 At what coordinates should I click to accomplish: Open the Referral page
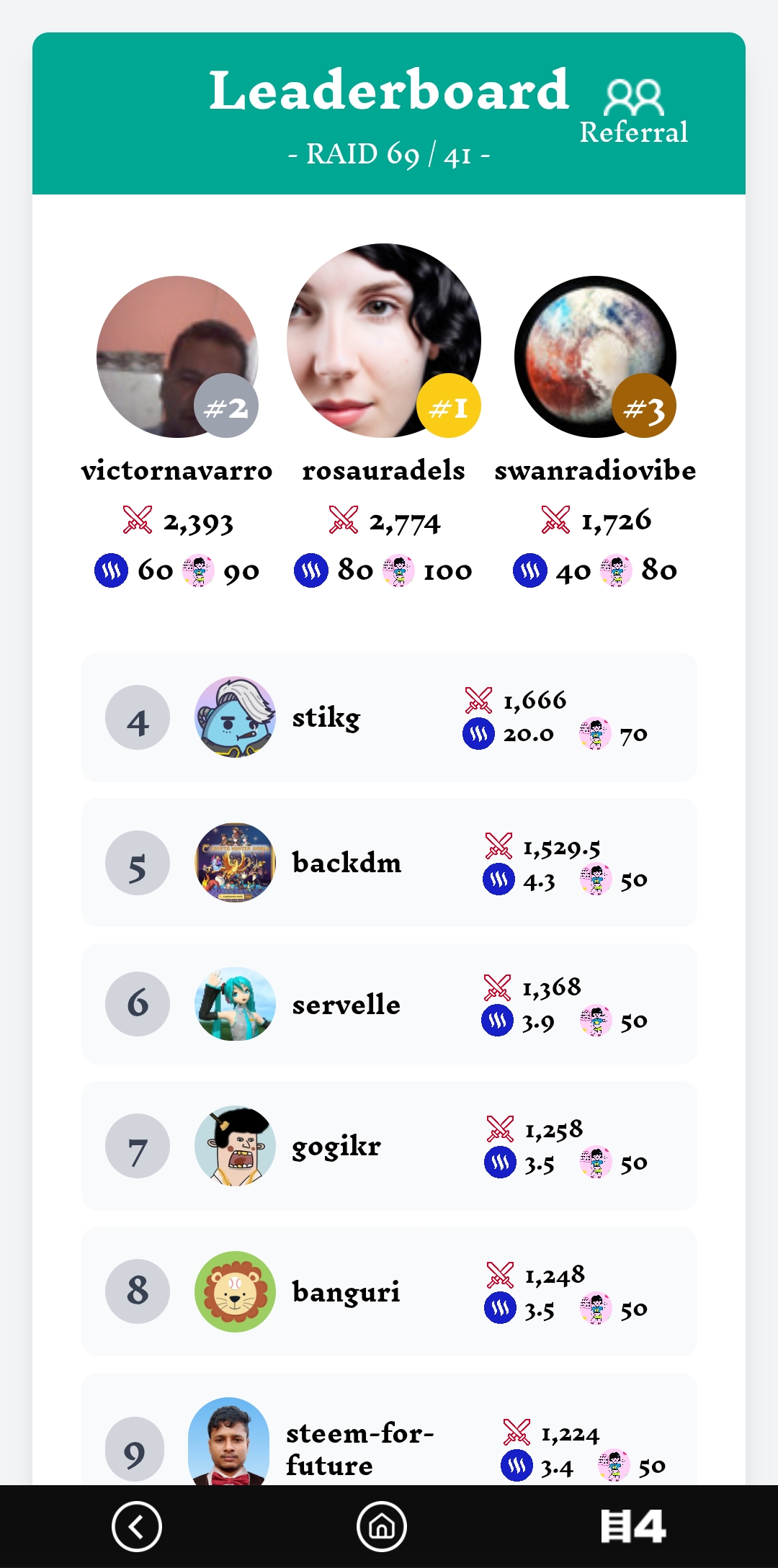tap(633, 112)
